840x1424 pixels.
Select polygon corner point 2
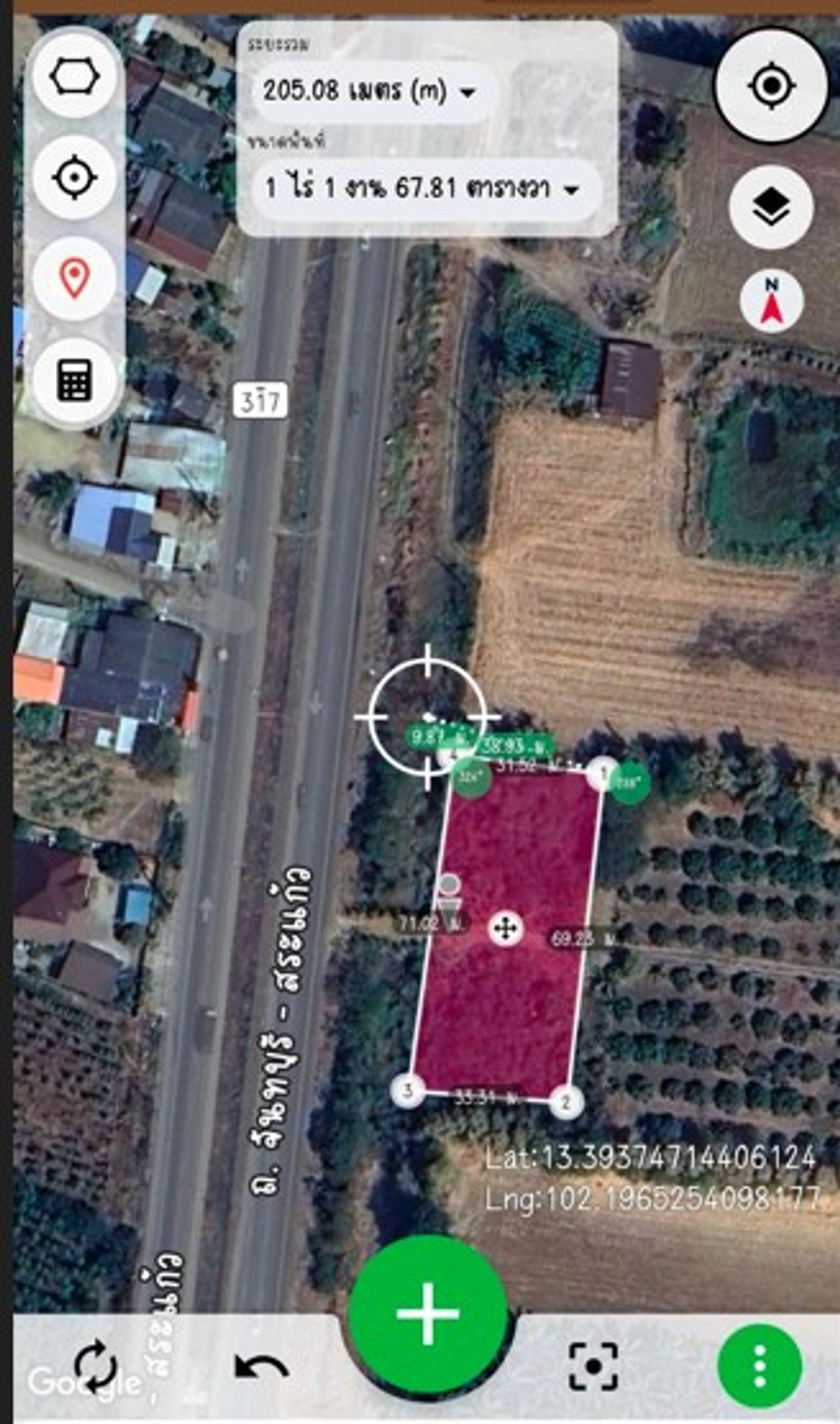(x=566, y=1103)
